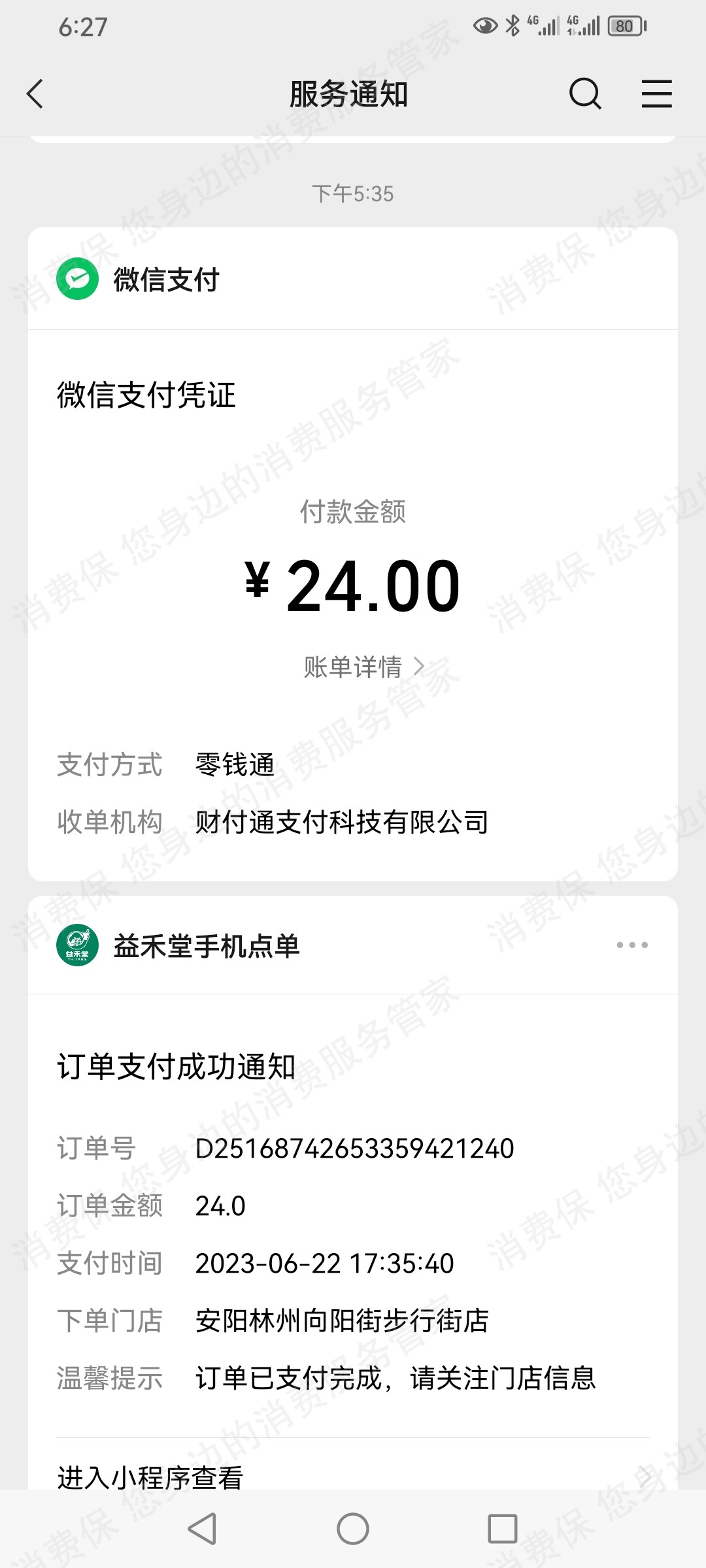Image resolution: width=706 pixels, height=1568 pixels.
Task: Open 微信支付 account header
Action: pos(166,280)
